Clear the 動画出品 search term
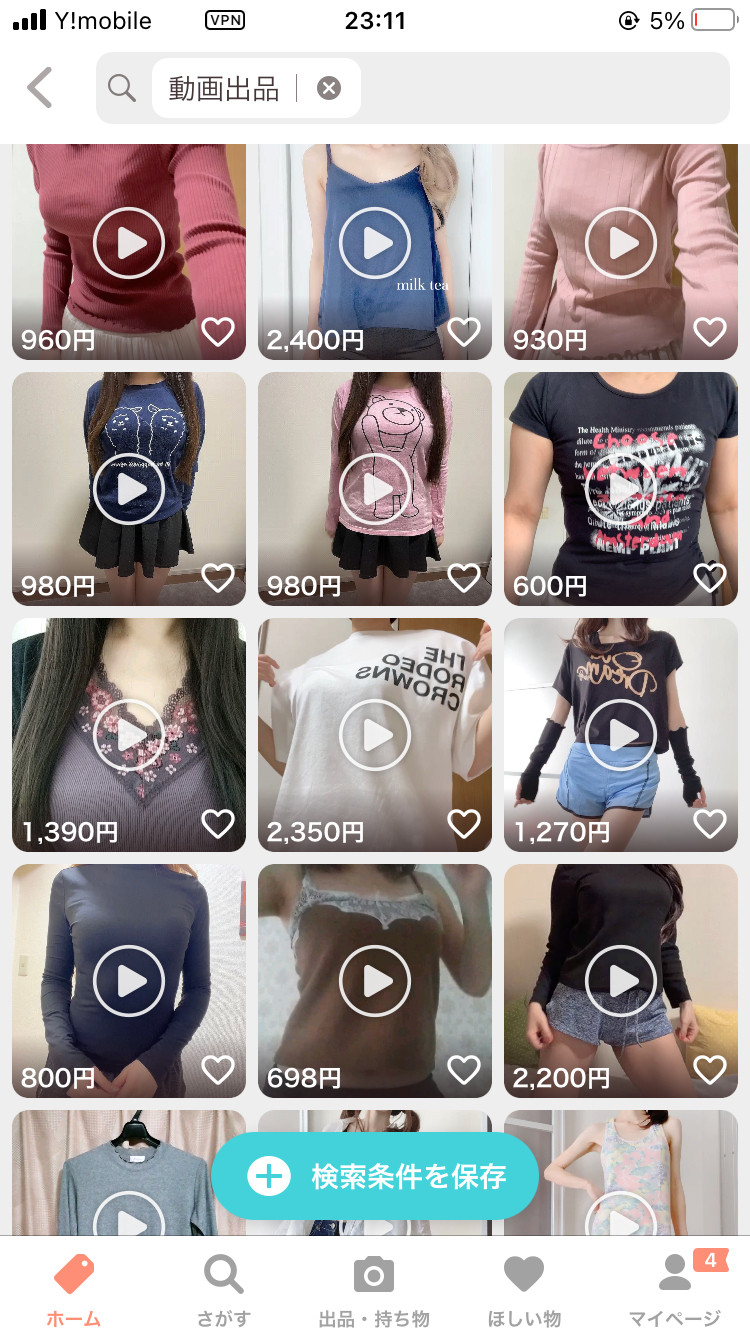 [329, 89]
